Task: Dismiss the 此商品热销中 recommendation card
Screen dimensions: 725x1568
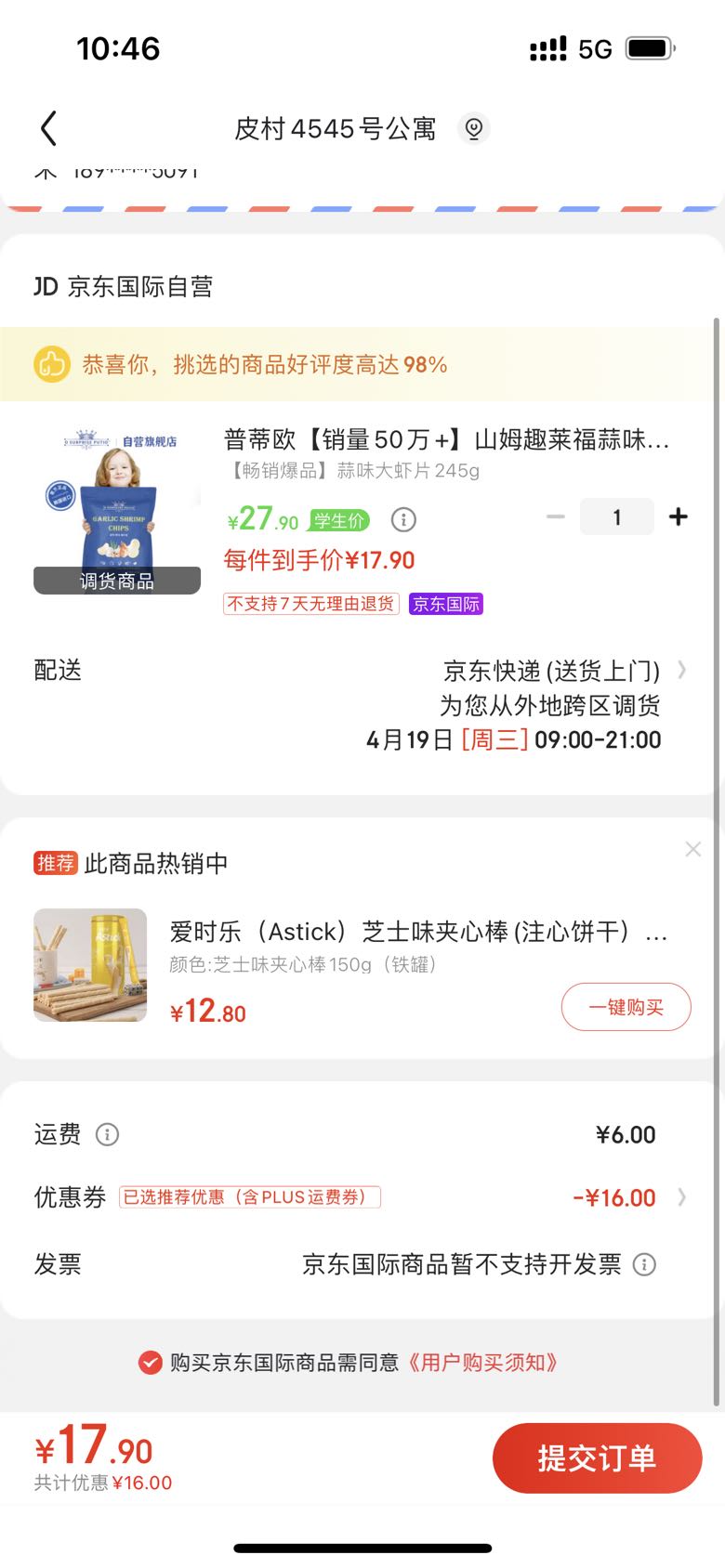Action: (692, 849)
